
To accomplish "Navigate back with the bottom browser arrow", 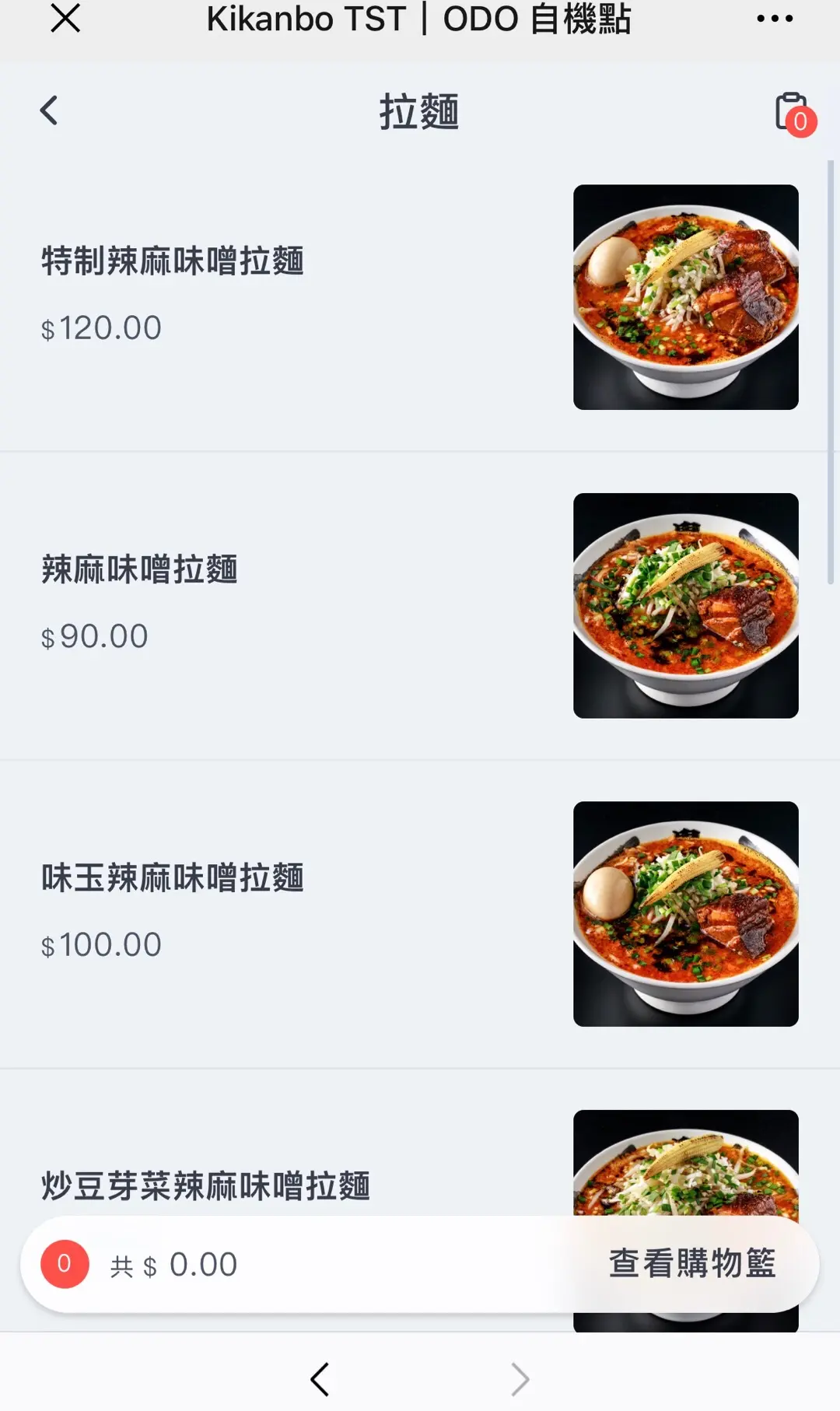I will pyautogui.click(x=320, y=1379).
